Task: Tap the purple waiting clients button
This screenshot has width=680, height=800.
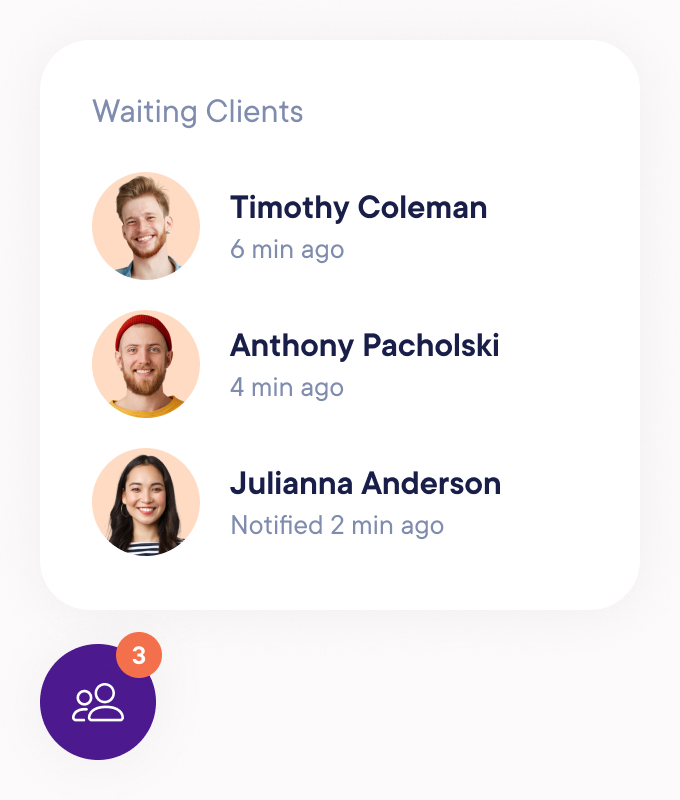Action: click(x=98, y=702)
